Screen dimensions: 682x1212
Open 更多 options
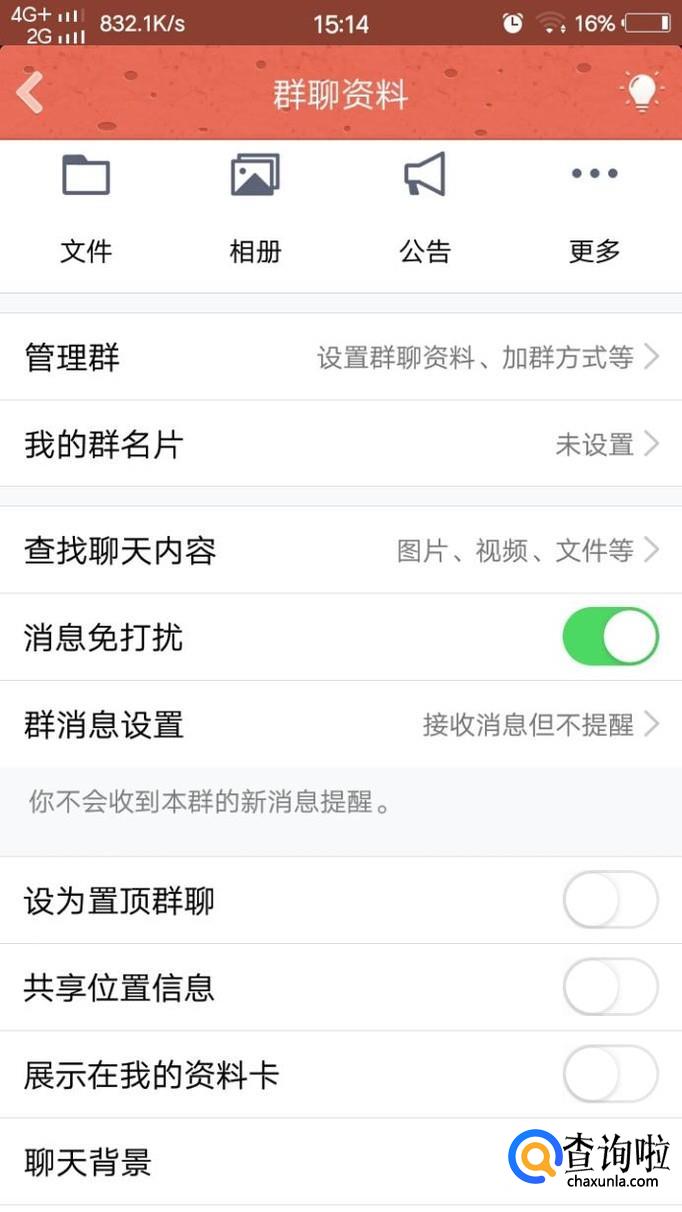tap(595, 208)
